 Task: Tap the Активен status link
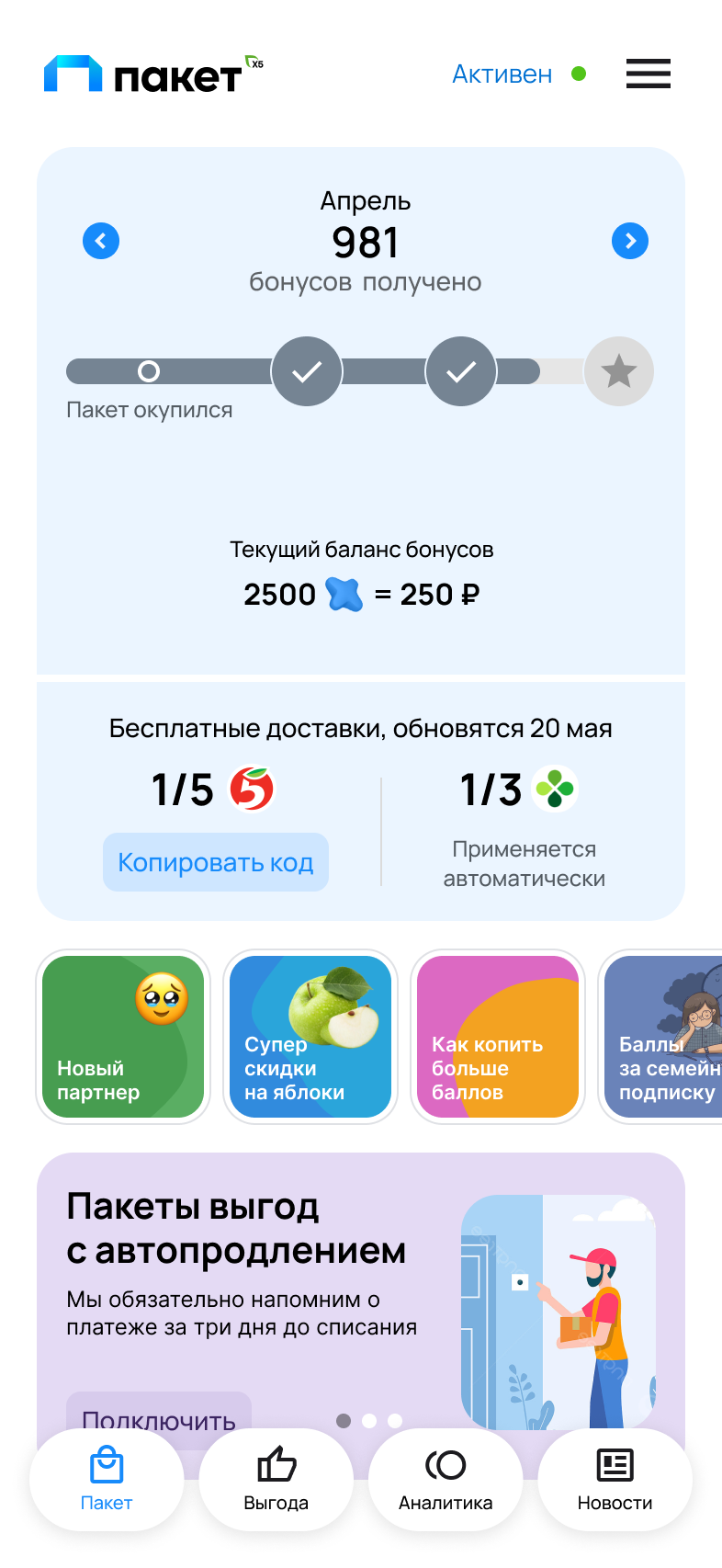pyautogui.click(x=502, y=74)
